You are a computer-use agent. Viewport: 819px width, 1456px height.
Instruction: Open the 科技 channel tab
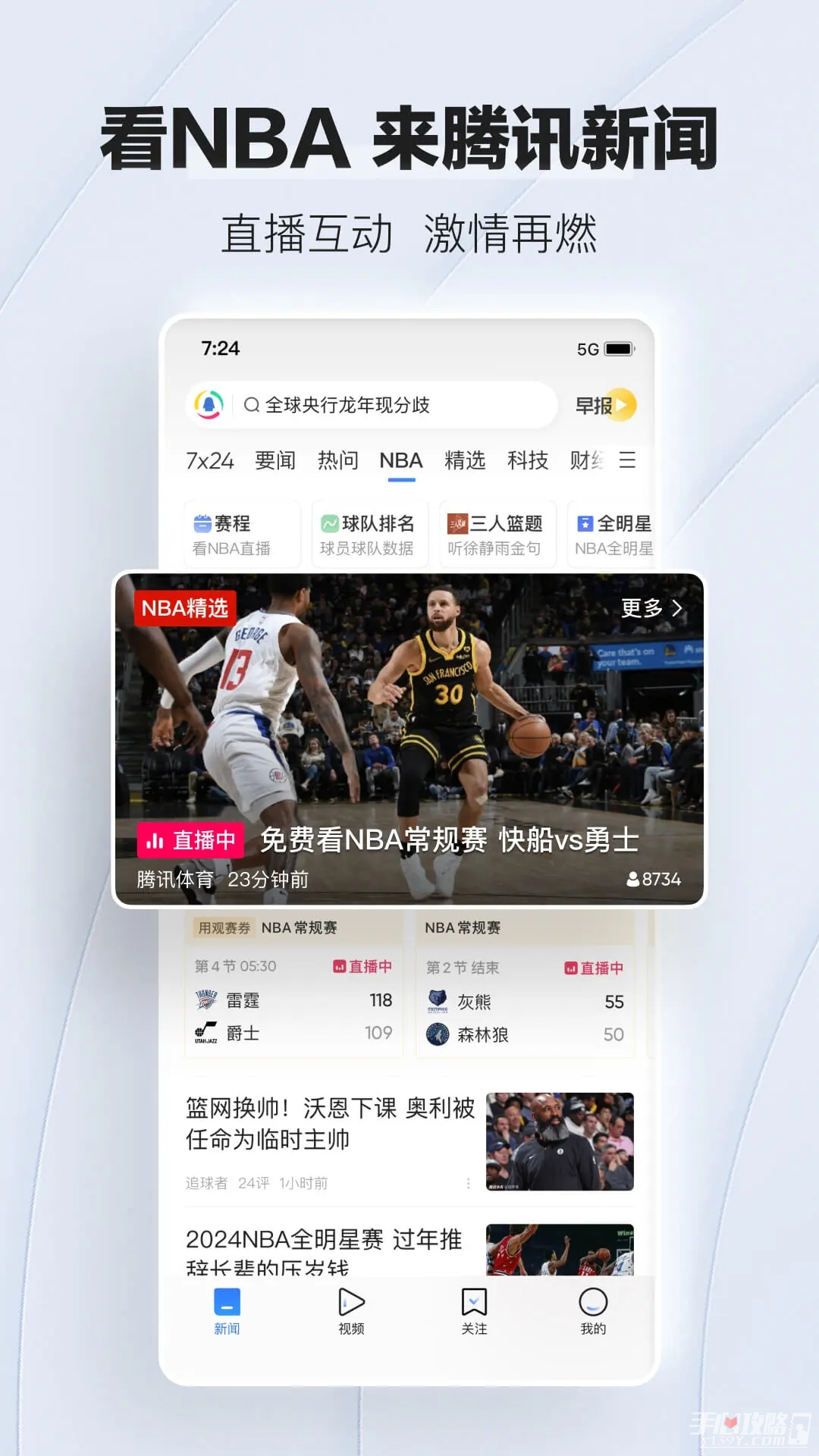tap(526, 460)
